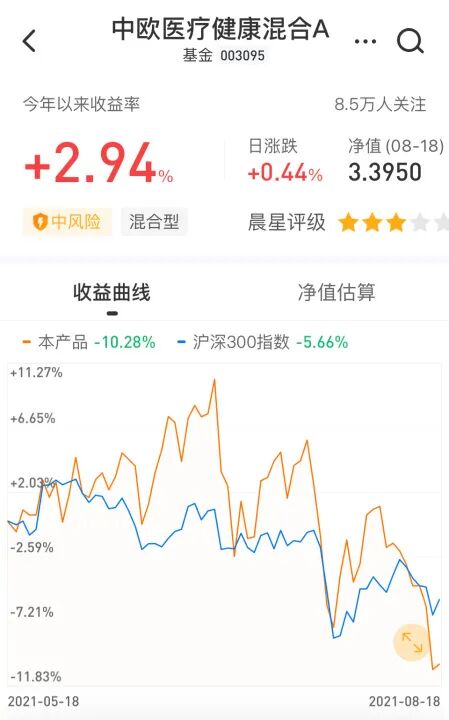
Task: Go back using the top-left arrow
Action: tap(29, 41)
